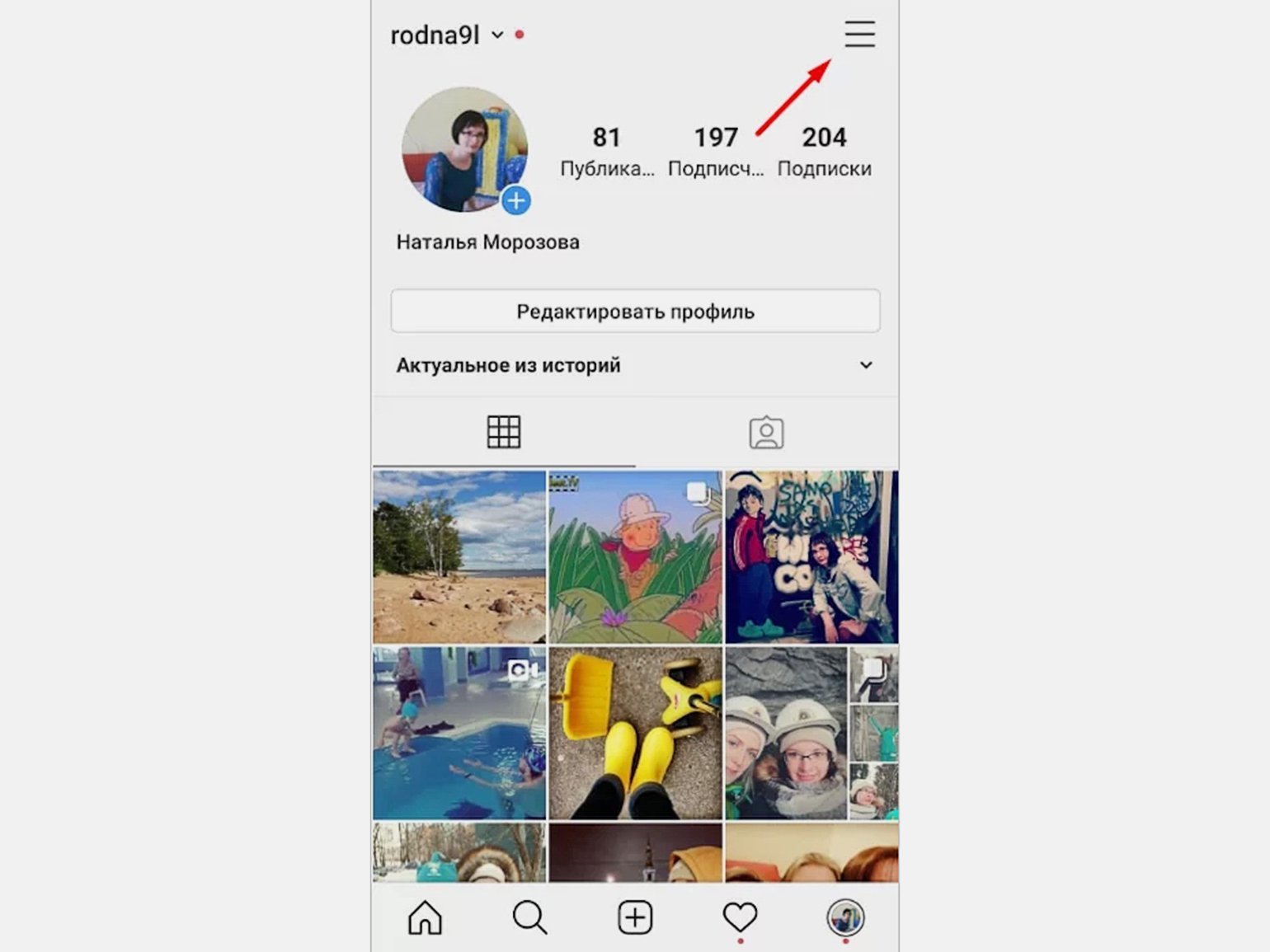This screenshot has height=952, width=1270.
Task: Open the rodna9l account switcher dropdown
Action: click(497, 35)
